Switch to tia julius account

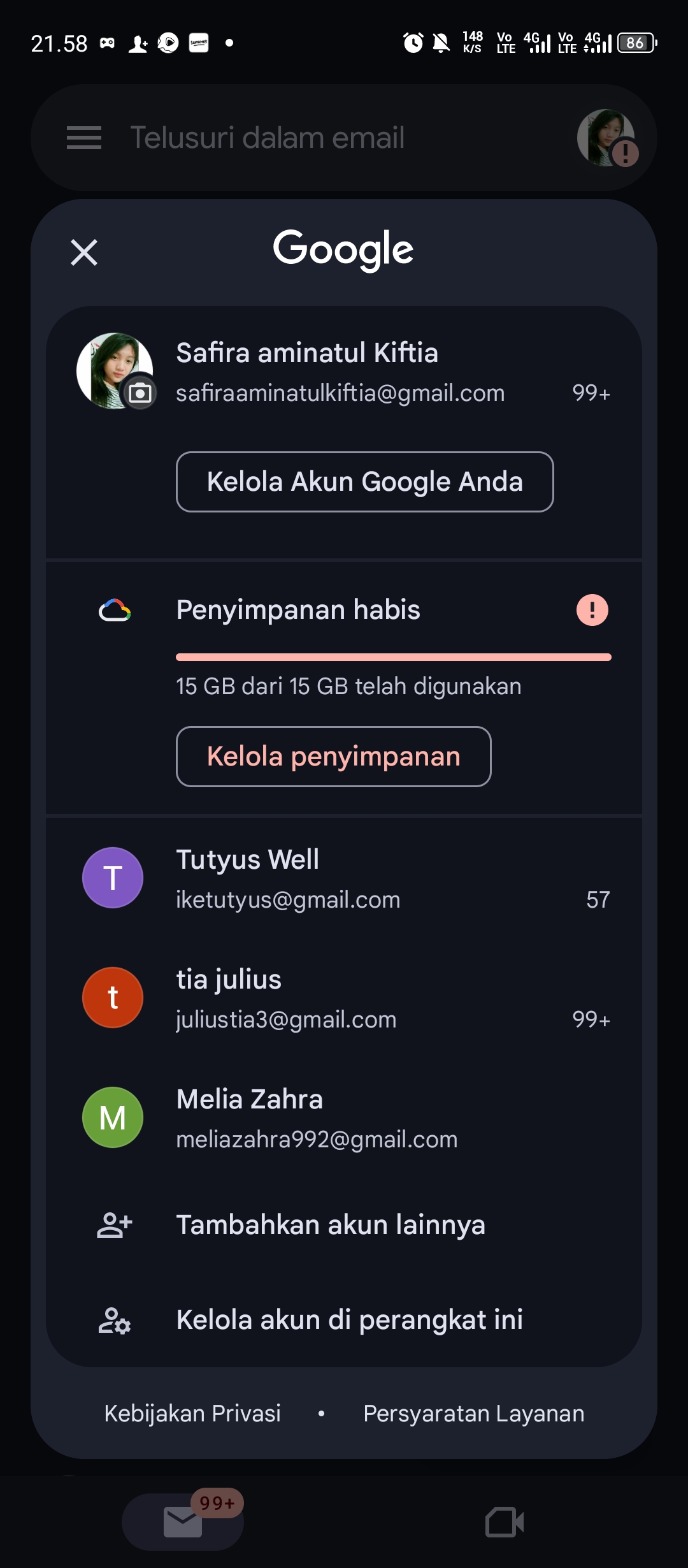344,998
